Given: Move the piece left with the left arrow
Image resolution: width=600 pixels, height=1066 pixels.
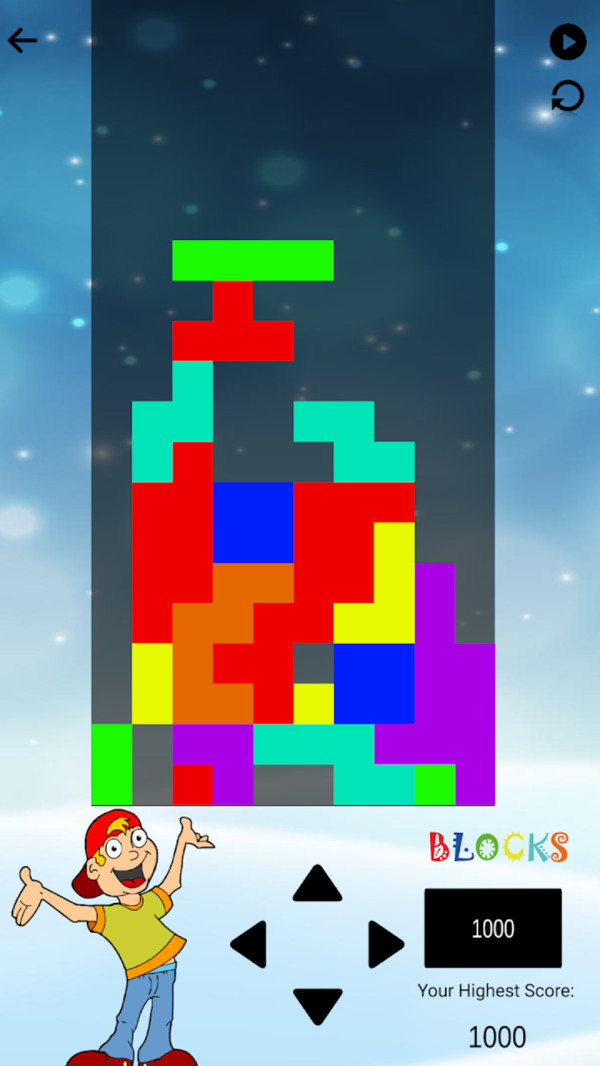Looking at the screenshot, I should [250, 944].
